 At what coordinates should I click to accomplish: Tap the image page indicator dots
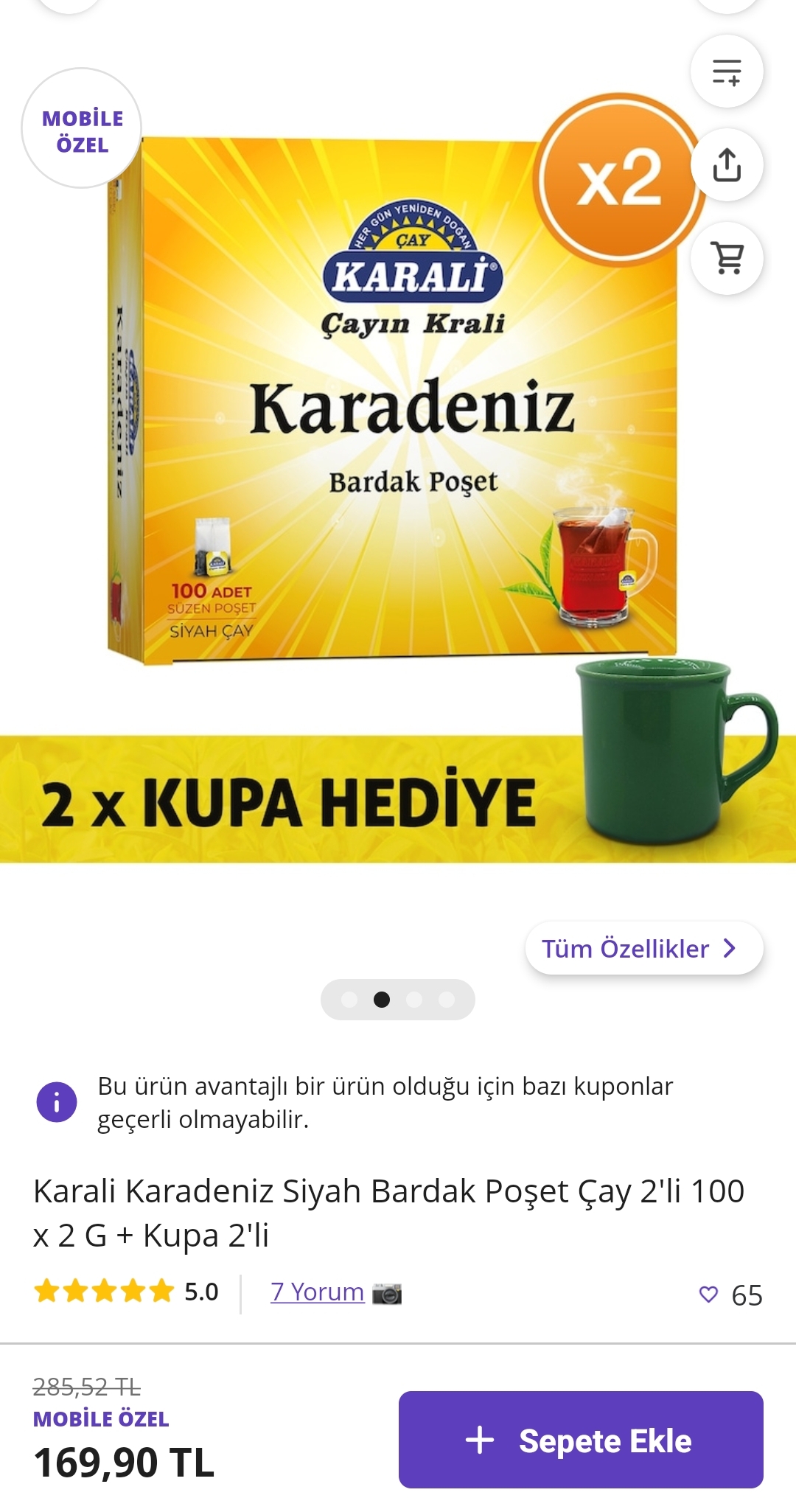click(x=398, y=1000)
